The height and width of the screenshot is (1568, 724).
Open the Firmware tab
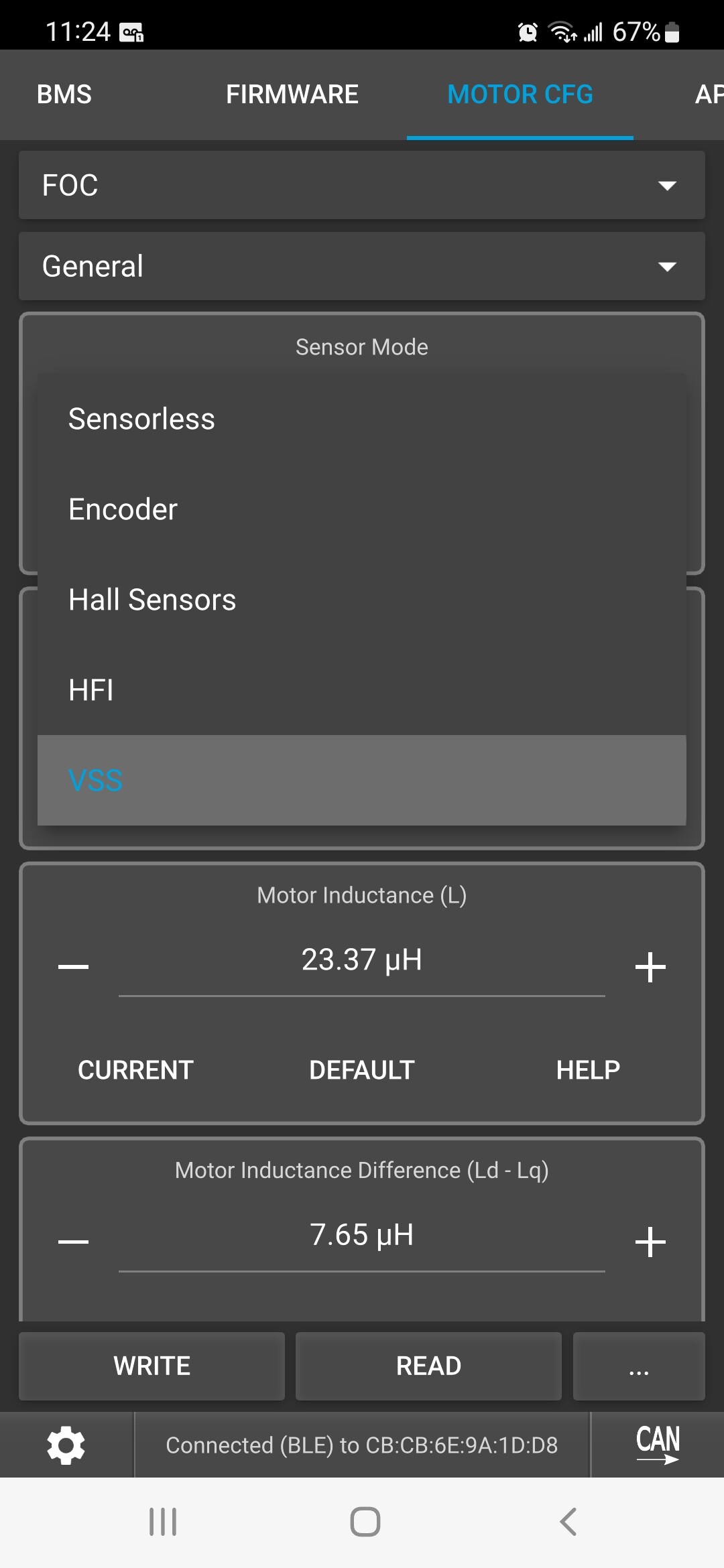292,94
